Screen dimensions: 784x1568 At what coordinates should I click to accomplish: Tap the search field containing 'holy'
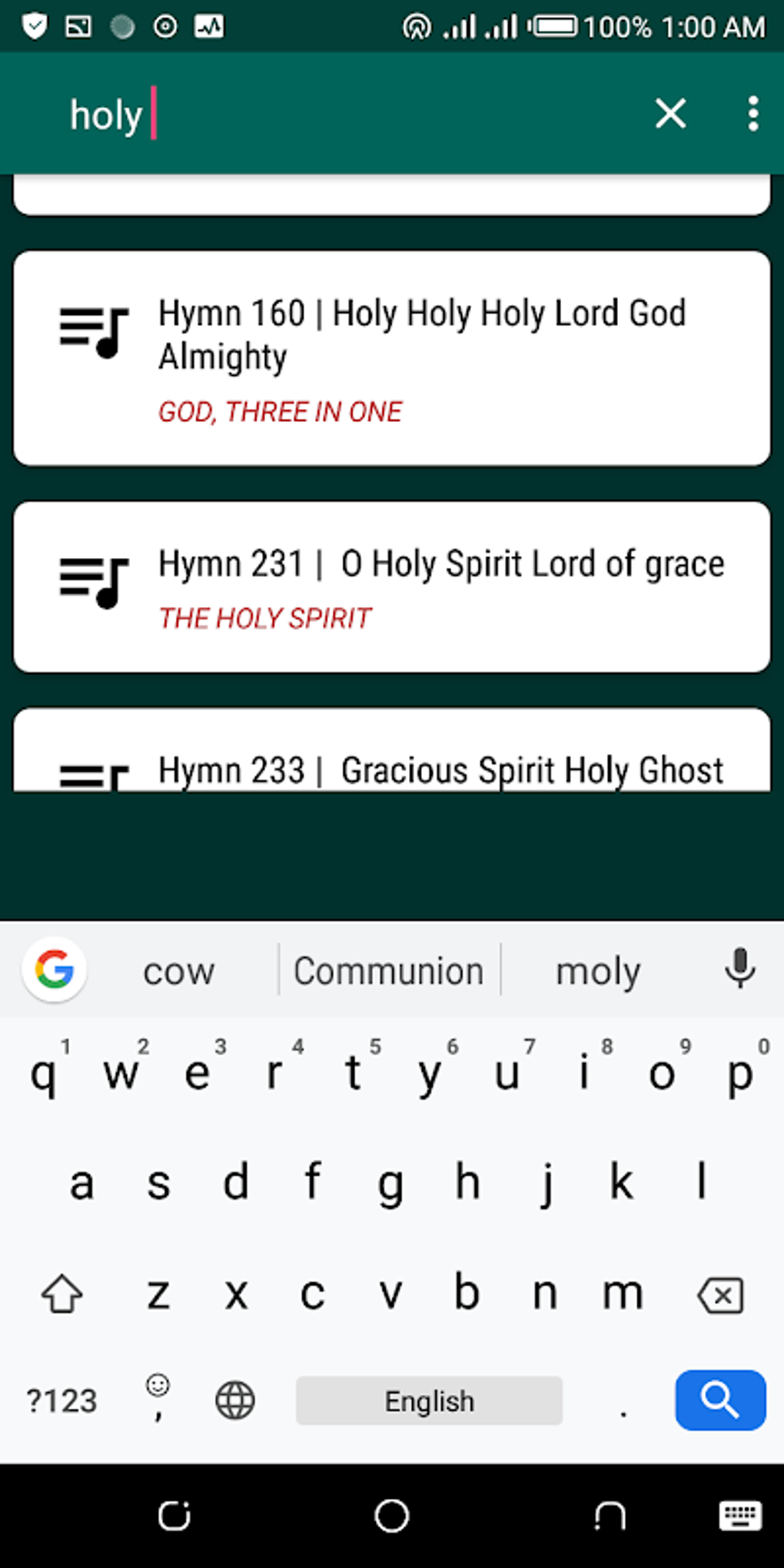pyautogui.click(x=346, y=115)
